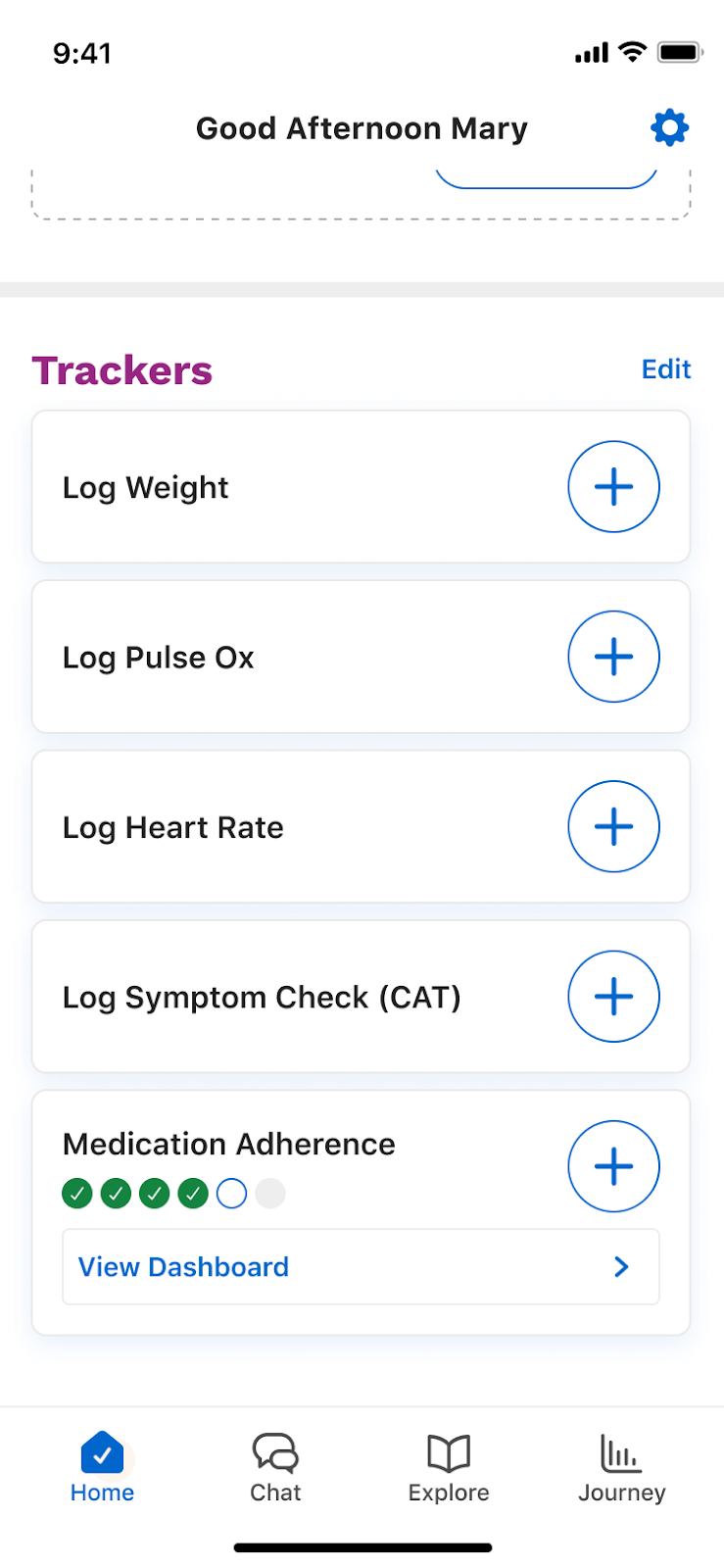Click the adherence progress dot row
Viewport: 724px width, 1568px height.
(x=172, y=1193)
